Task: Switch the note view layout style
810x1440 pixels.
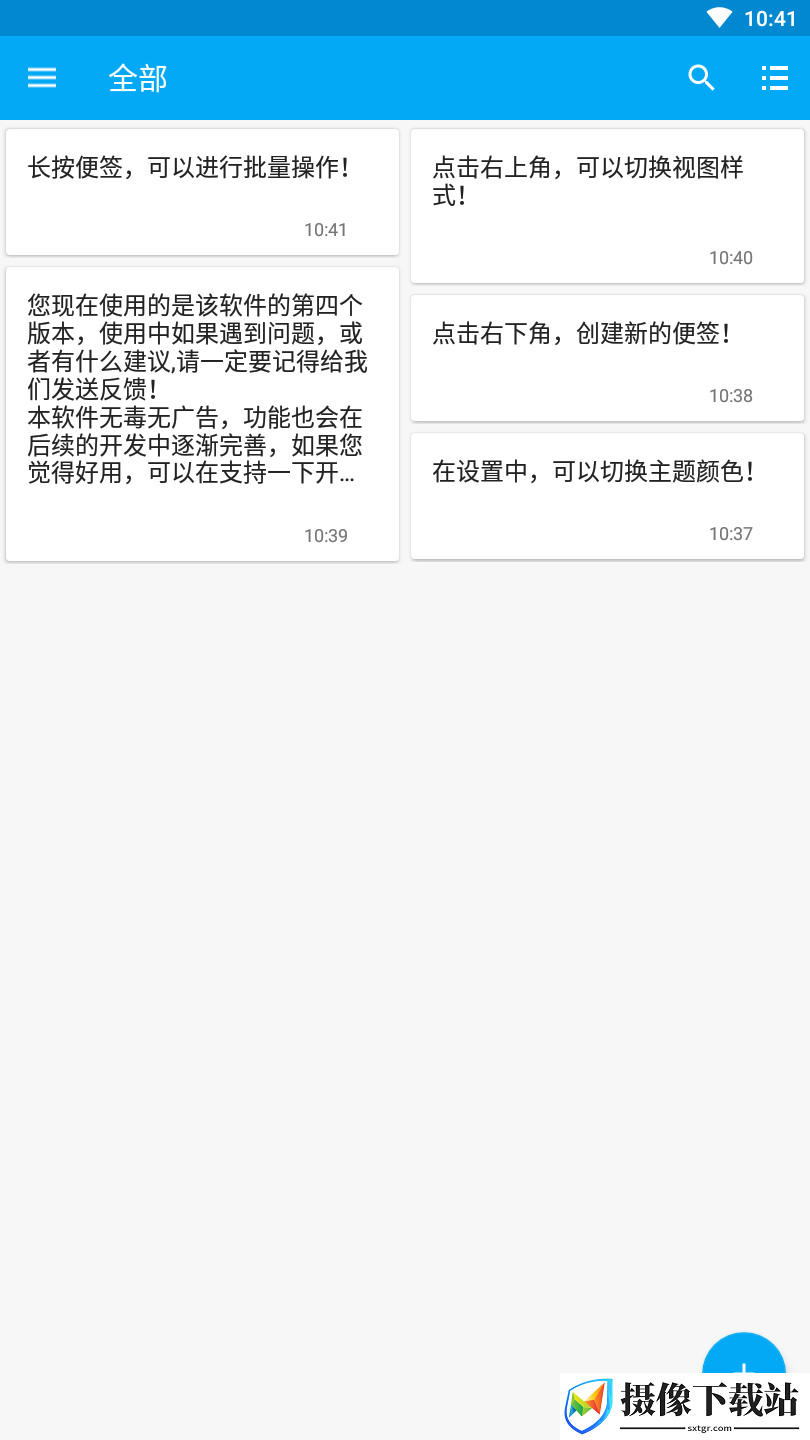Action: (774, 78)
